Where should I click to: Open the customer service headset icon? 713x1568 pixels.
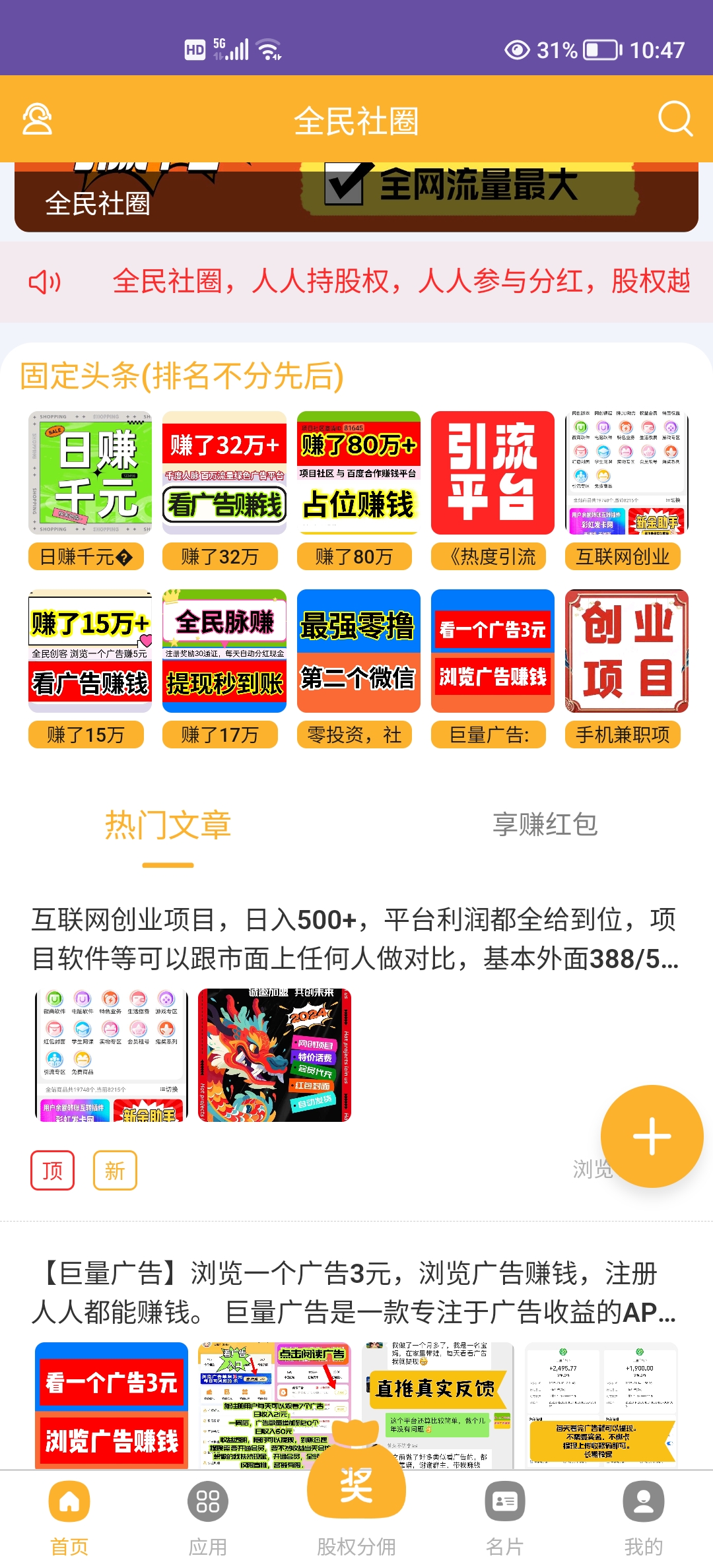pos(37,119)
